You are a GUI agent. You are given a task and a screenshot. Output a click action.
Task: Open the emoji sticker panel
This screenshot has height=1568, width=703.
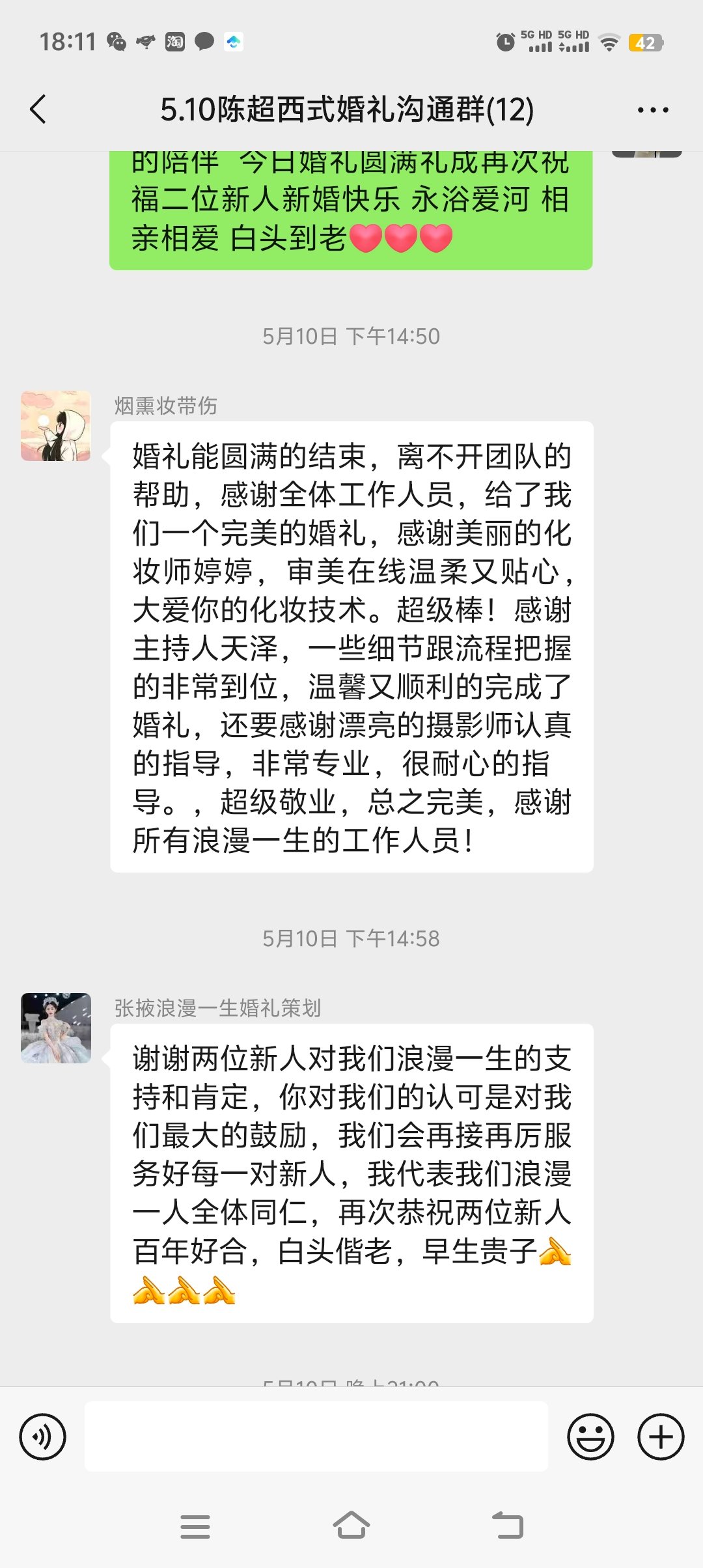[x=590, y=1436]
